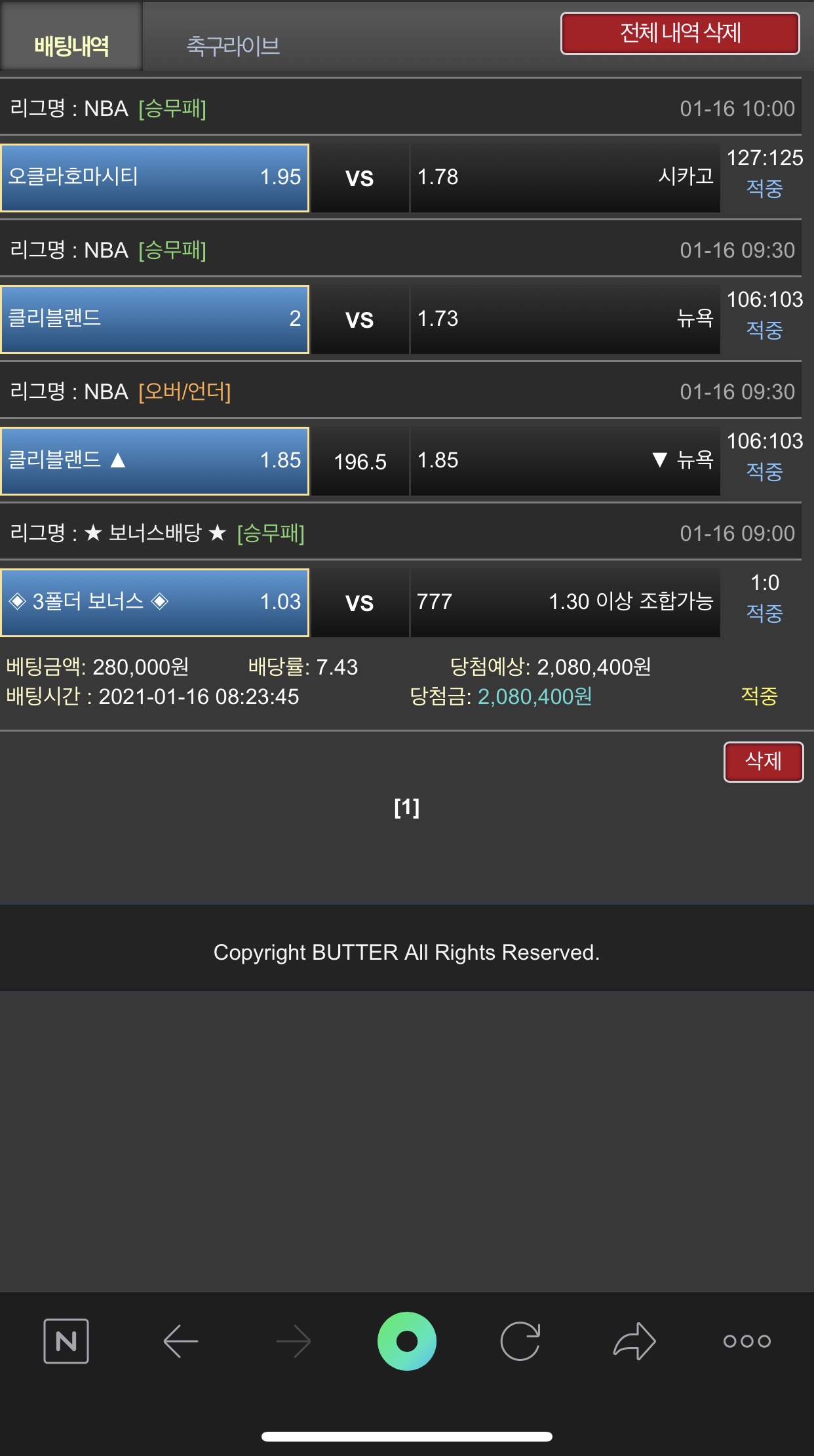The image size is (814, 1456).
Task: Select the 배팅내역 tab
Action: (x=71, y=46)
